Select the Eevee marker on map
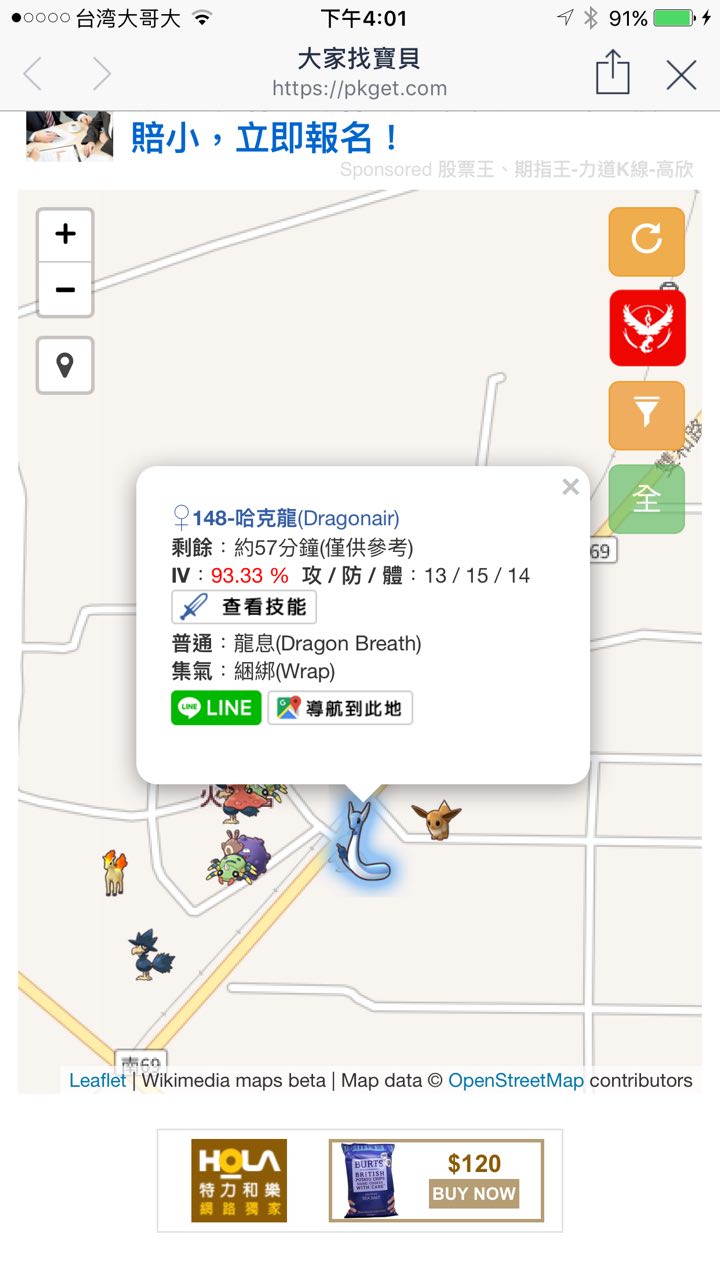The image size is (720, 1280). click(x=437, y=820)
